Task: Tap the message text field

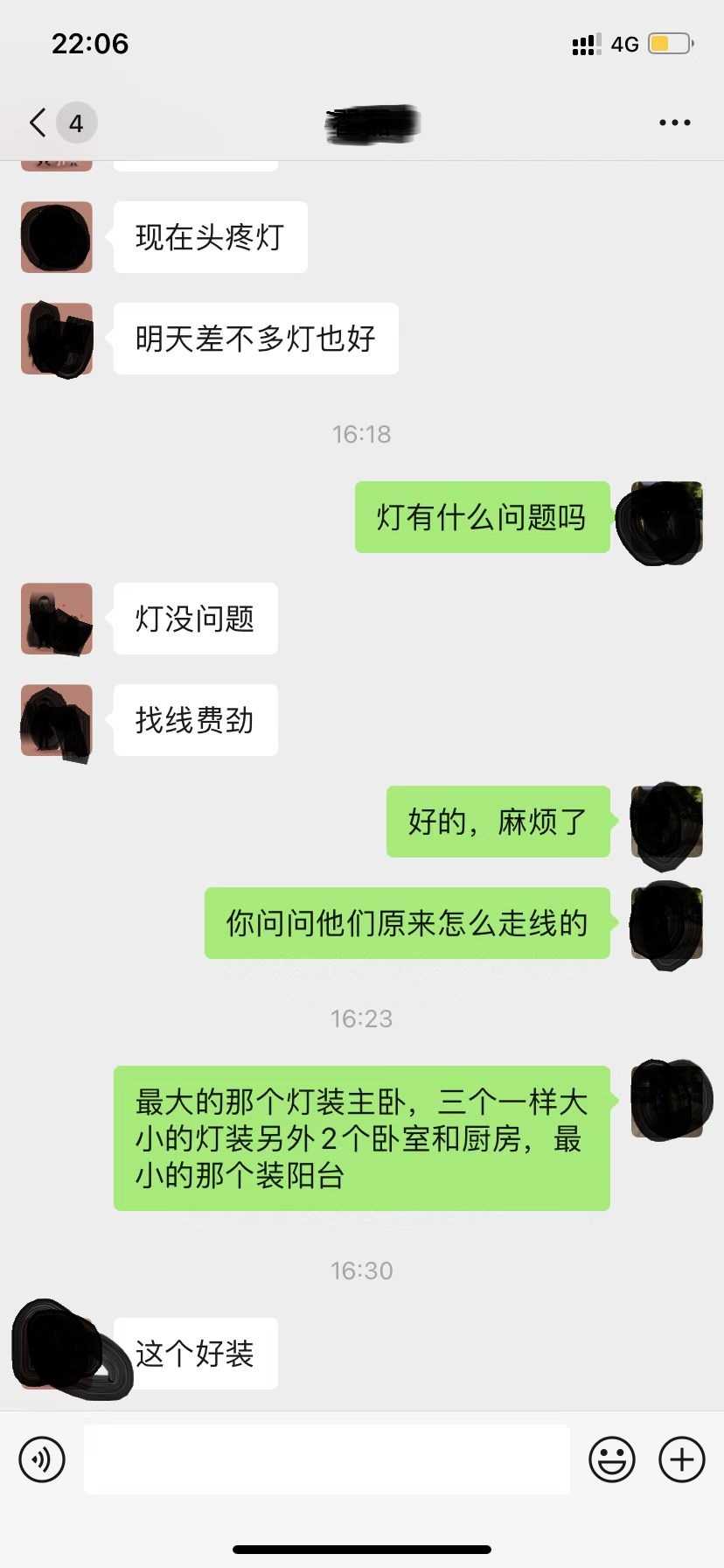Action: [326, 1459]
